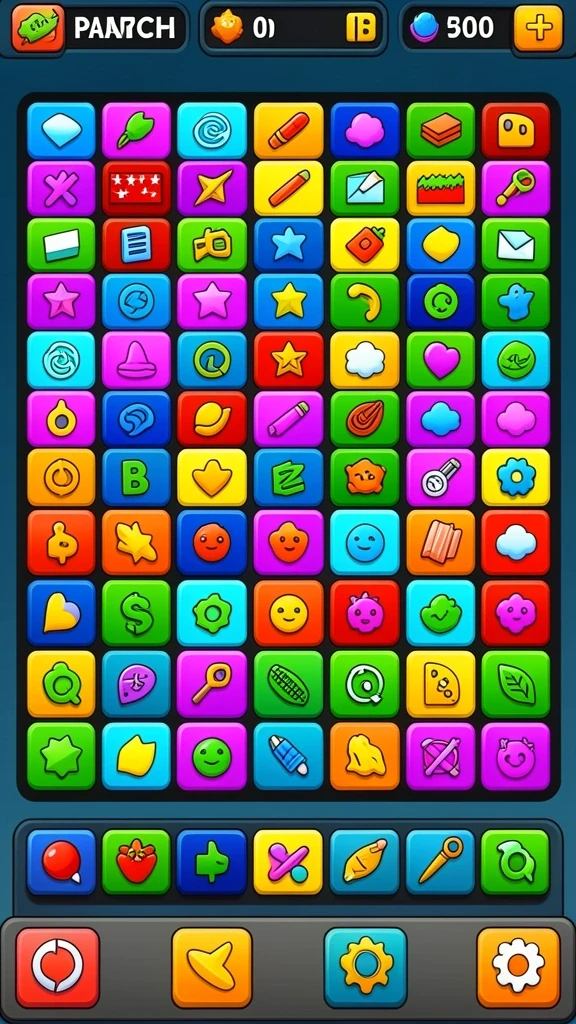Select the strawberry tile in the tray

pyautogui.click(x=136, y=862)
